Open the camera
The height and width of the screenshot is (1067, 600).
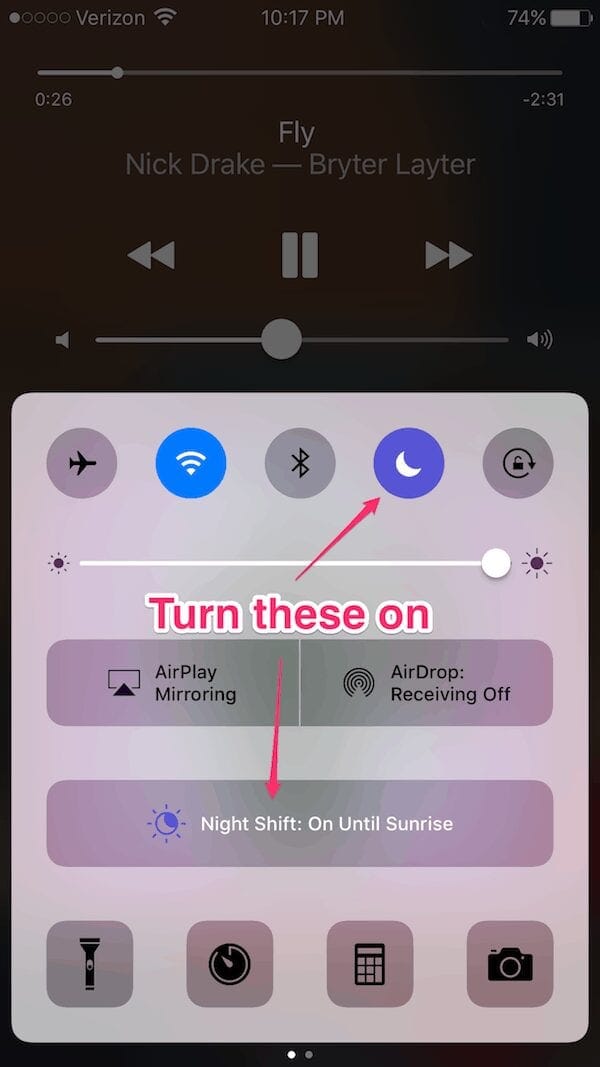coord(510,964)
